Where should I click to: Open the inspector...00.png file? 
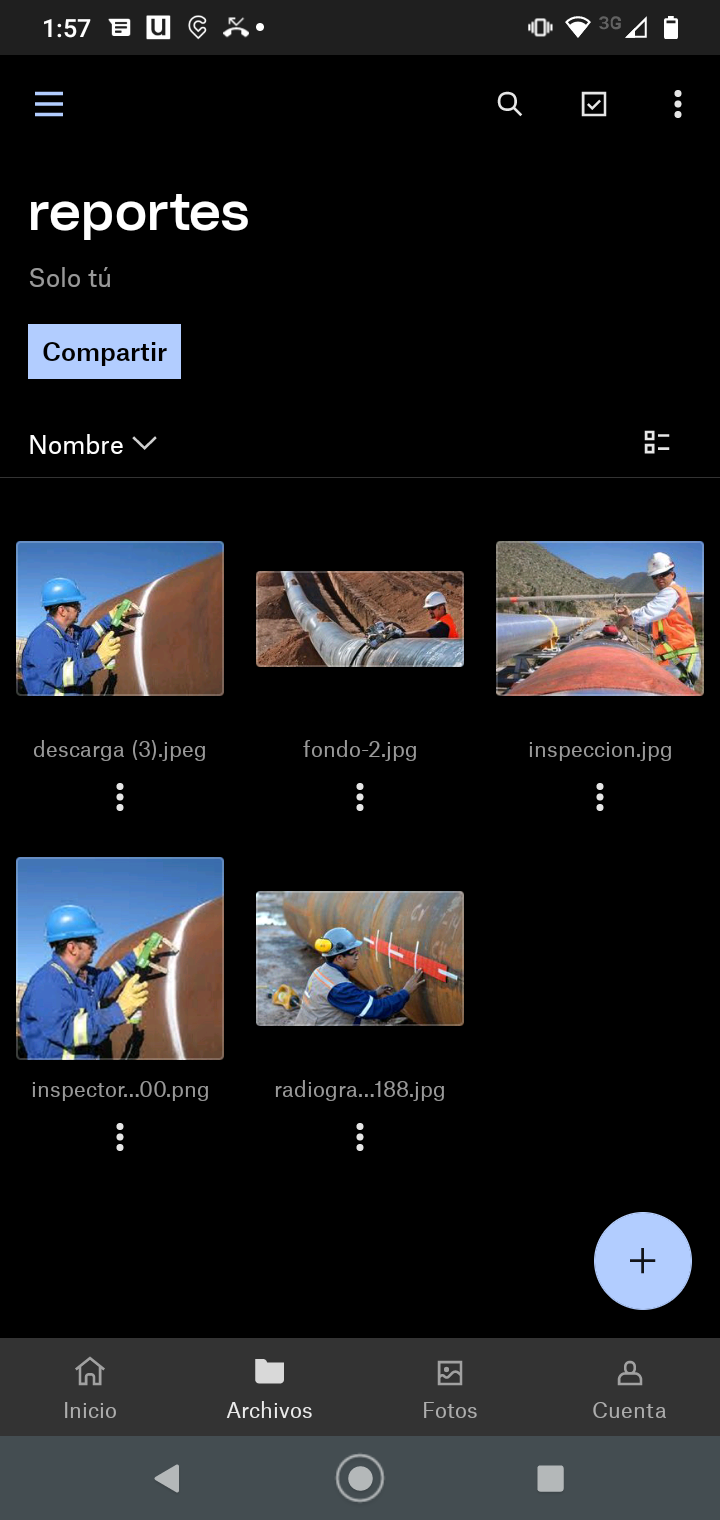[x=120, y=958]
